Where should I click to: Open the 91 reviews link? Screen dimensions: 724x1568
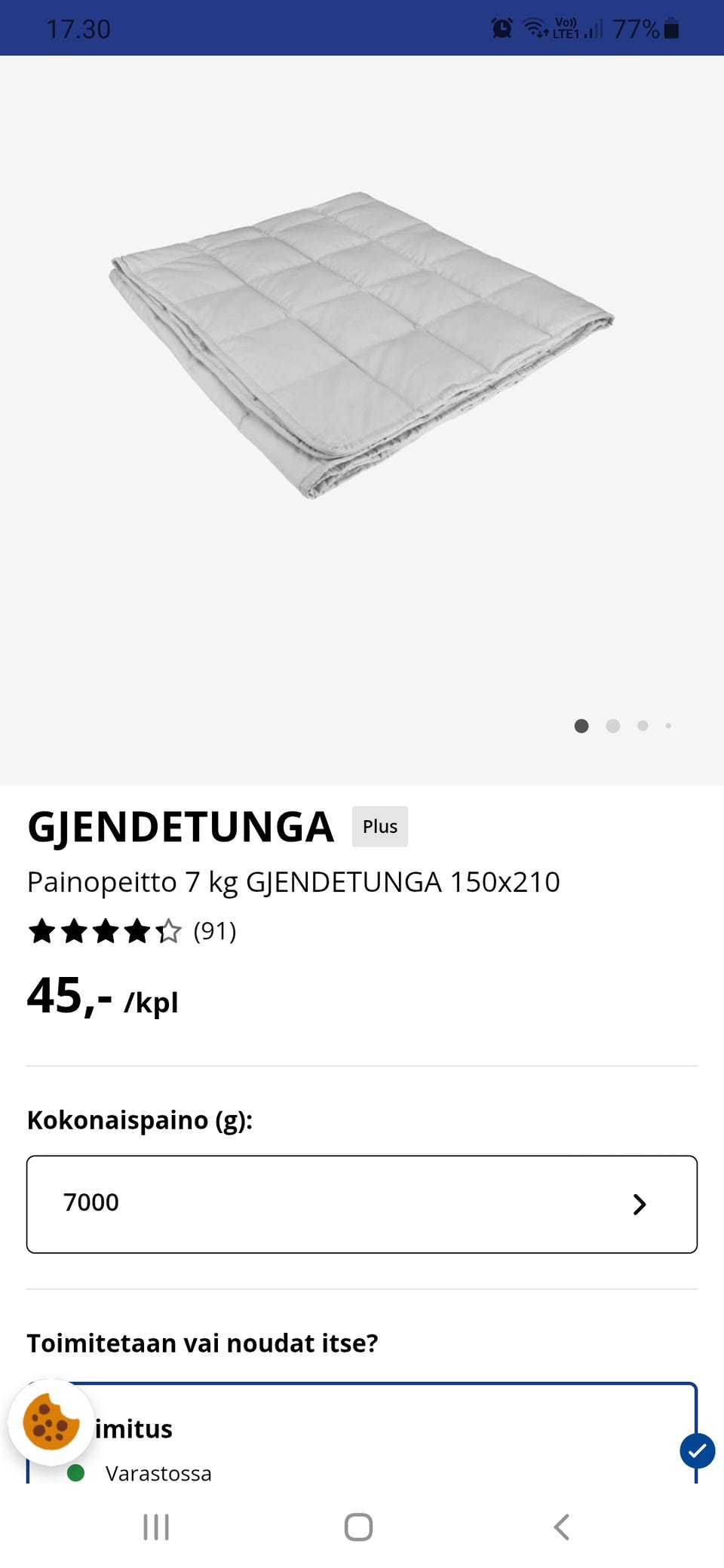tap(215, 932)
